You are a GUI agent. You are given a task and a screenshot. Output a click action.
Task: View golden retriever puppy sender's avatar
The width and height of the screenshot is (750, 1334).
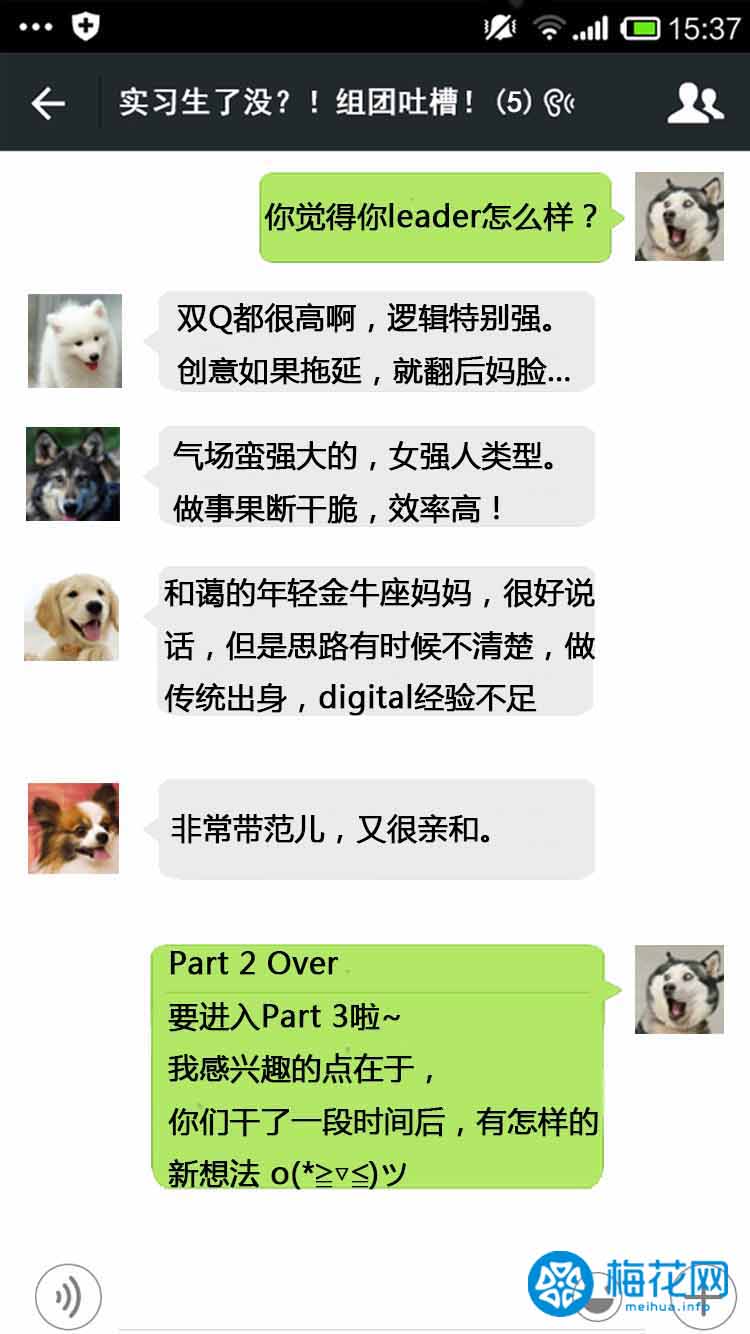point(72,616)
